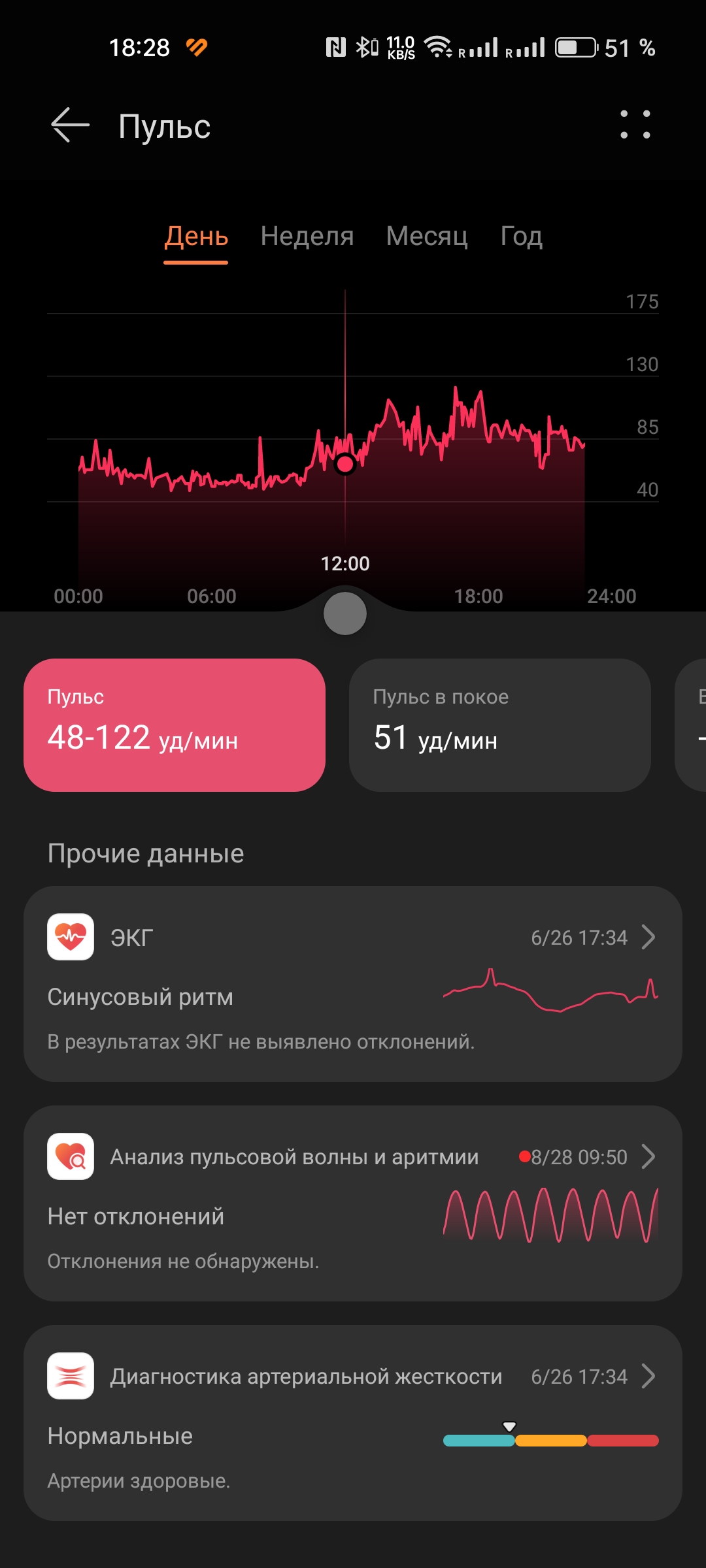Select the День tab
This screenshot has width=706, height=1568.
(196, 237)
